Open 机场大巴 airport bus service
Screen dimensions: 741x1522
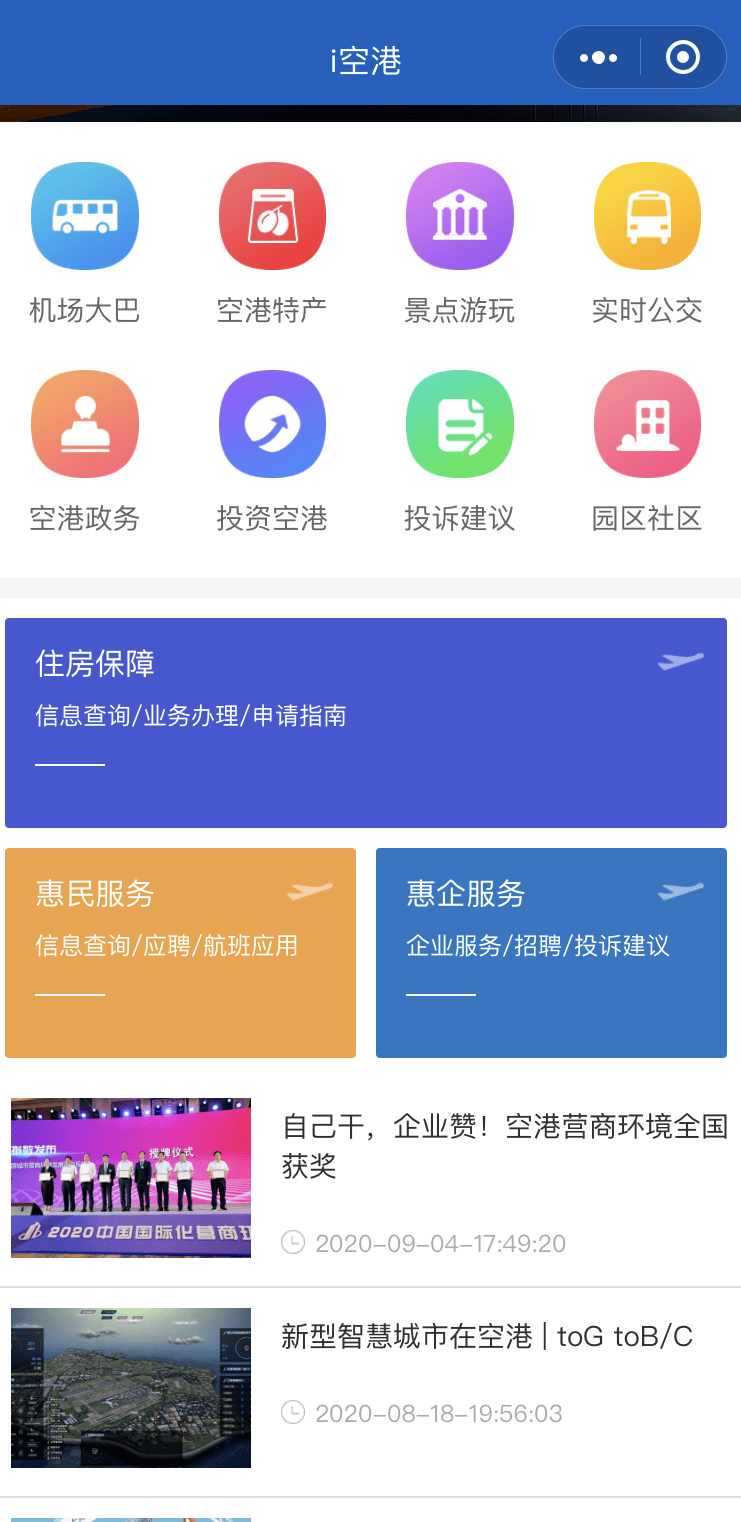coord(85,216)
